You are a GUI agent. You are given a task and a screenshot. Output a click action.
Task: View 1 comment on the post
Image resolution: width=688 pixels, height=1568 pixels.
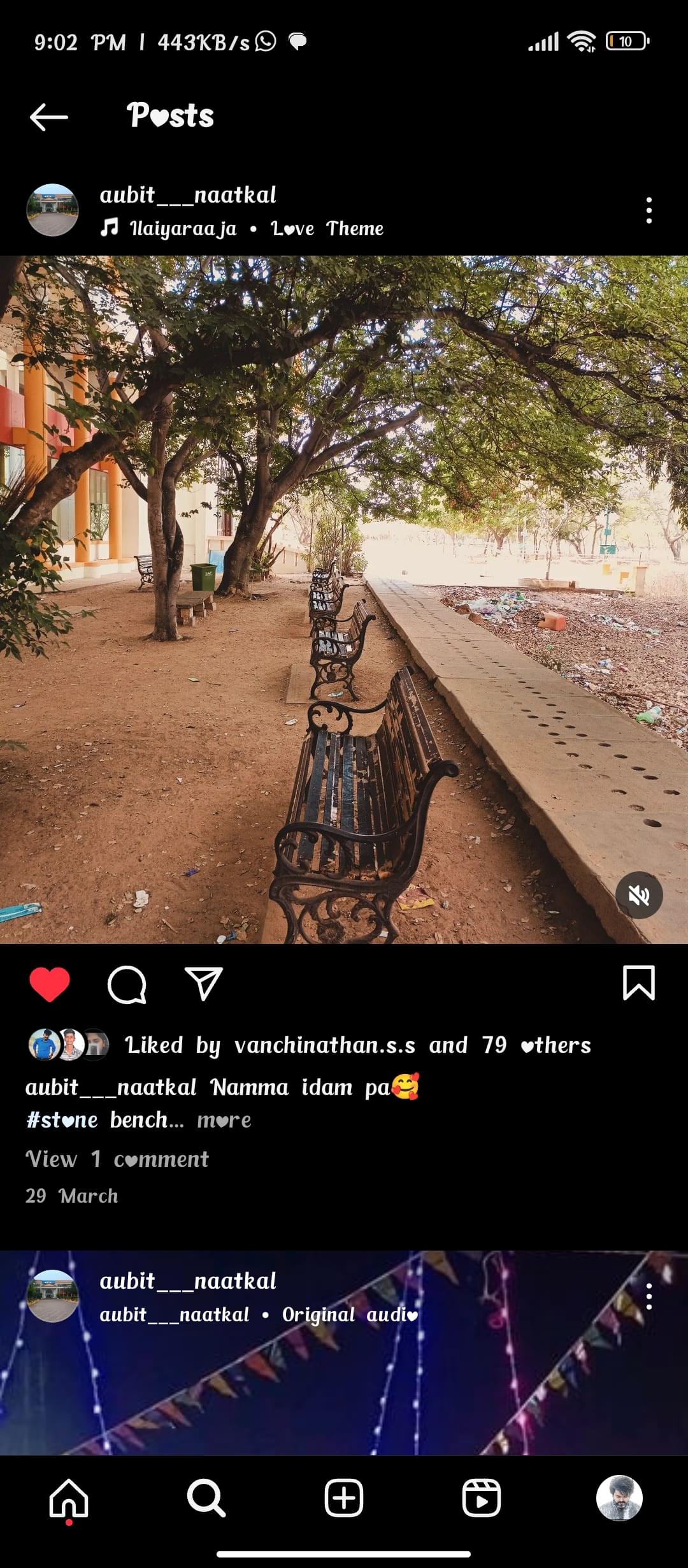pos(117,1159)
